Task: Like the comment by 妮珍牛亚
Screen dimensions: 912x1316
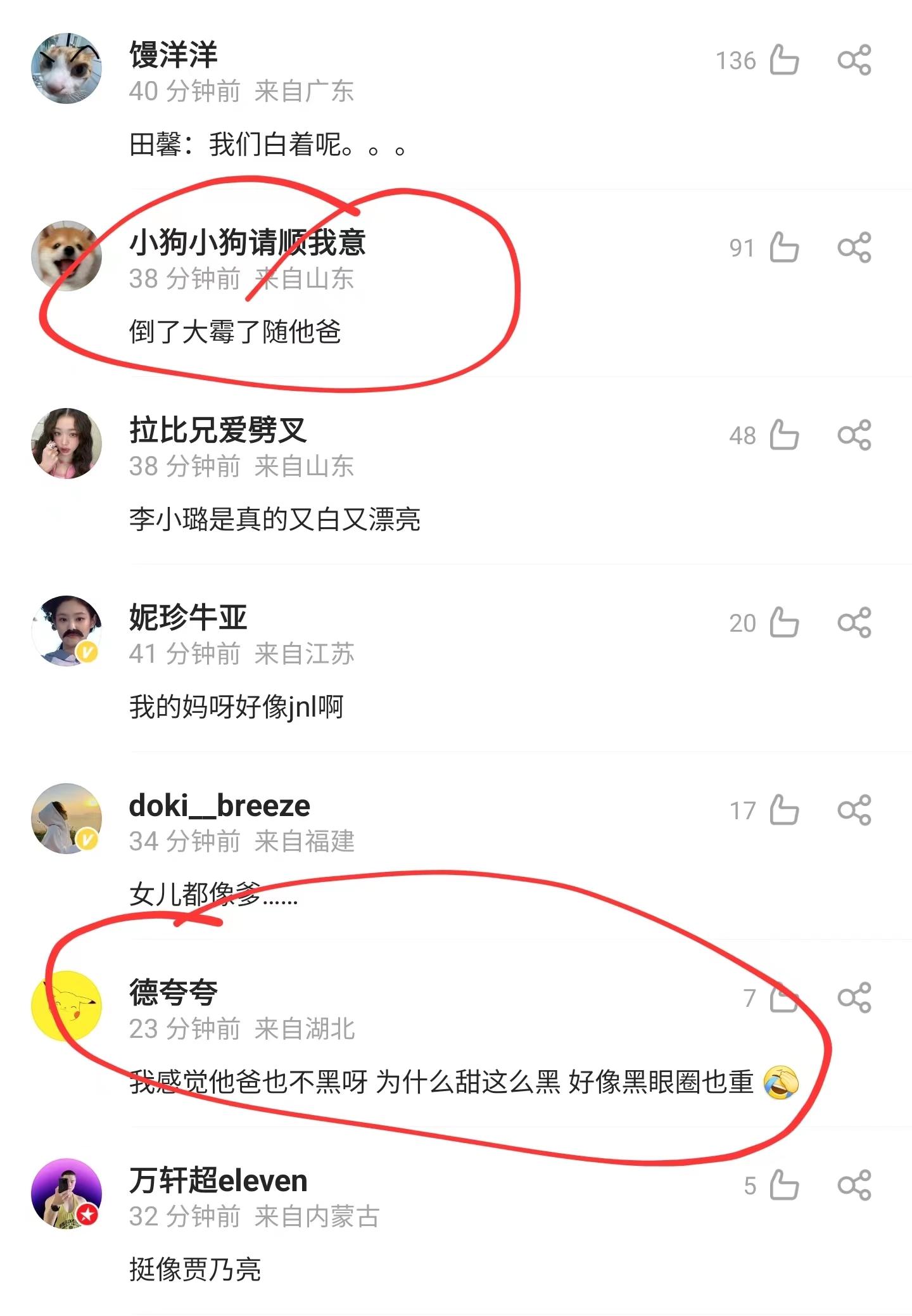Action: (784, 622)
